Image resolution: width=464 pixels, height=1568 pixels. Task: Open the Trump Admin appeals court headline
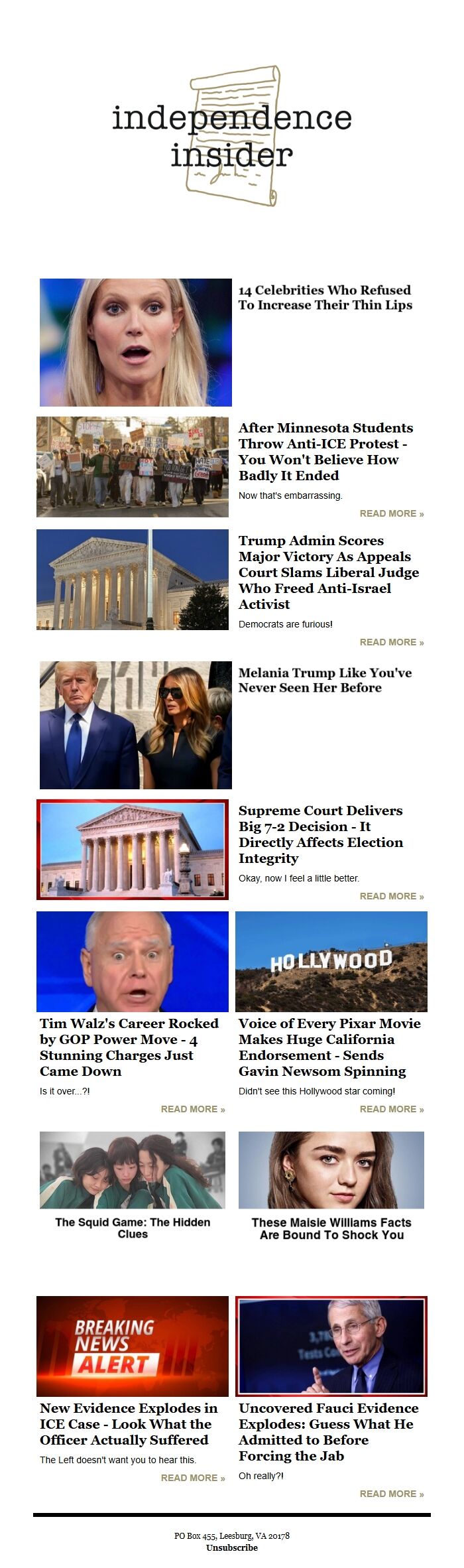[x=328, y=572]
